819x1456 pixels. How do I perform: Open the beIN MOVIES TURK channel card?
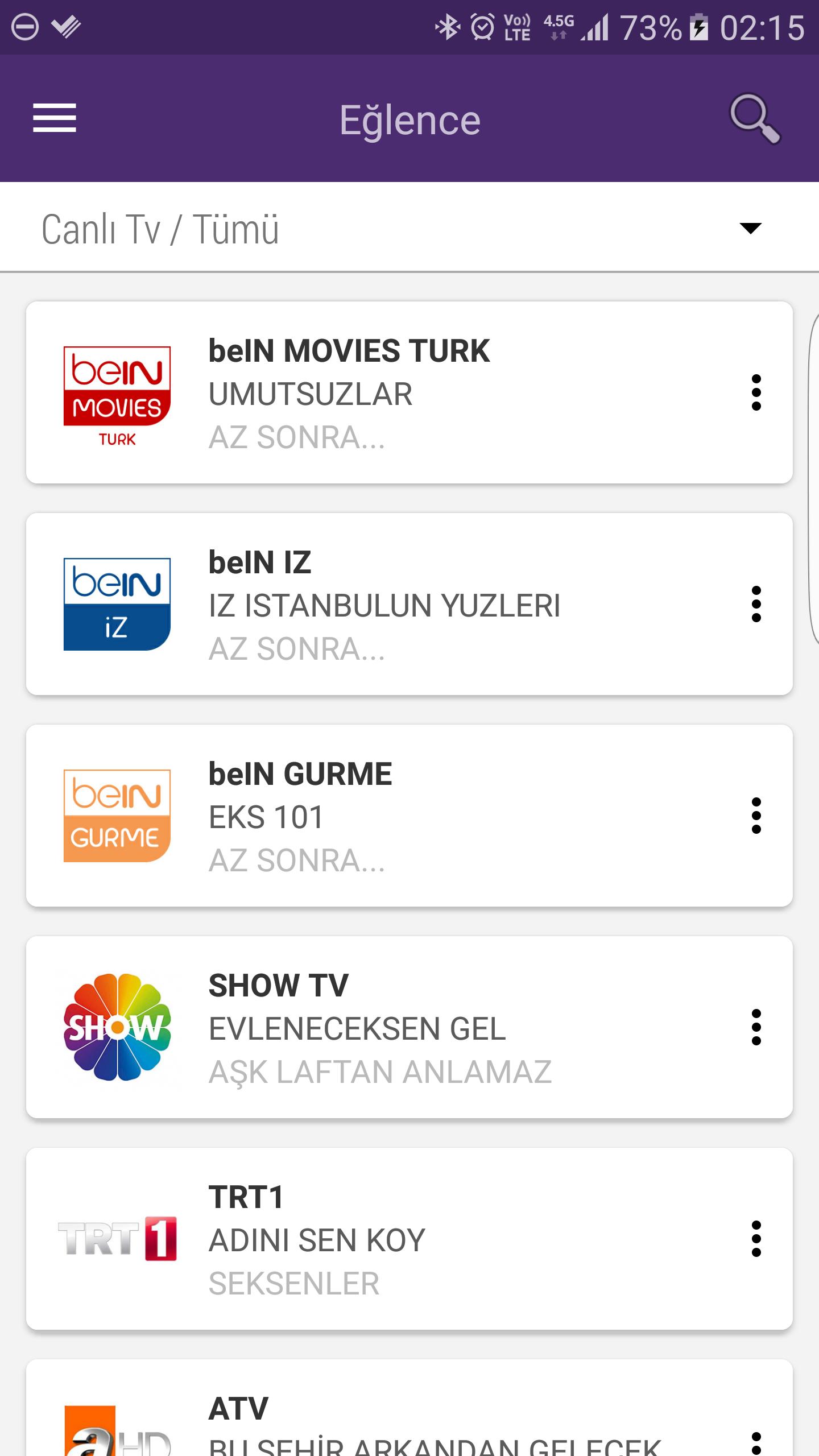point(387,393)
